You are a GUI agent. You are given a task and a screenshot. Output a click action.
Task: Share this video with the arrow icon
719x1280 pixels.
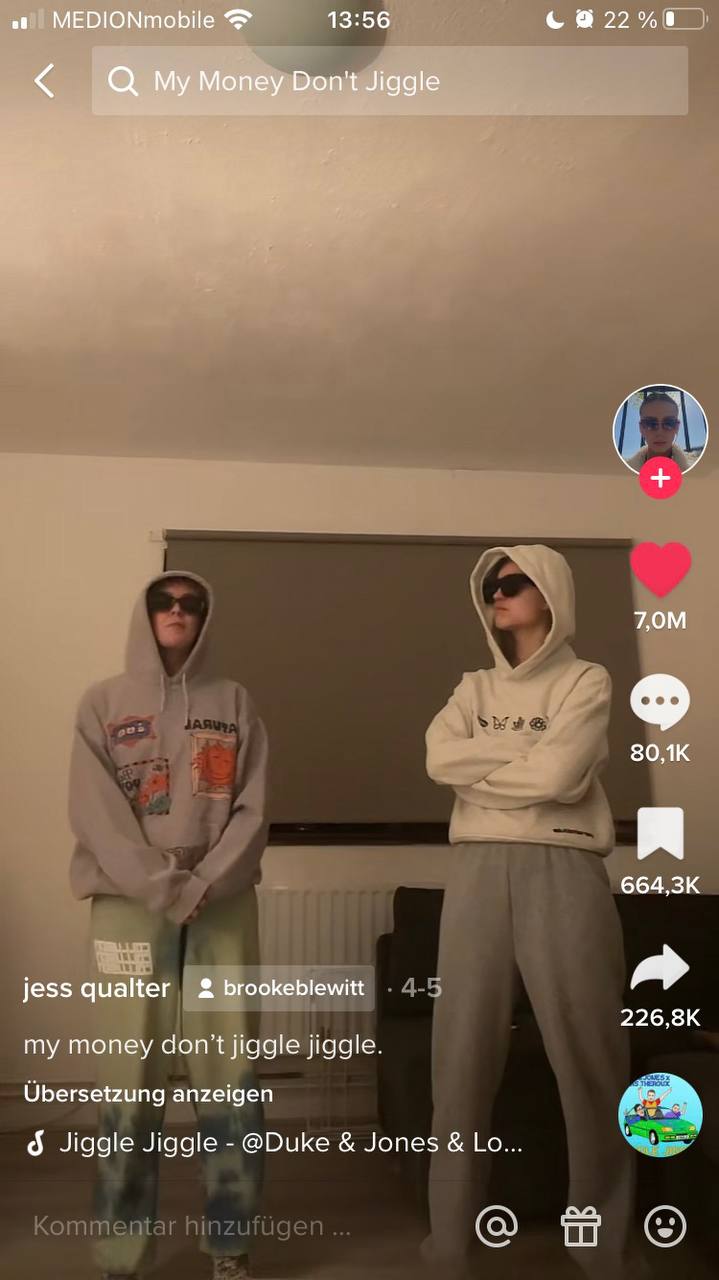tap(660, 968)
